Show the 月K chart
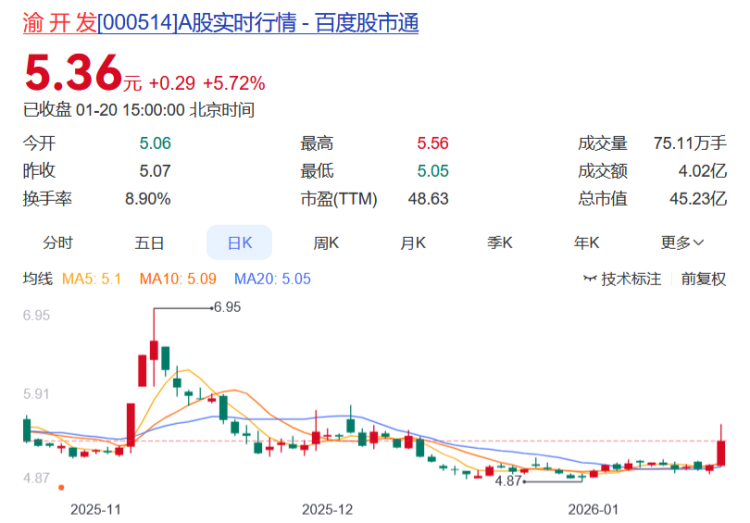This screenshot has width=750, height=523. tap(413, 243)
